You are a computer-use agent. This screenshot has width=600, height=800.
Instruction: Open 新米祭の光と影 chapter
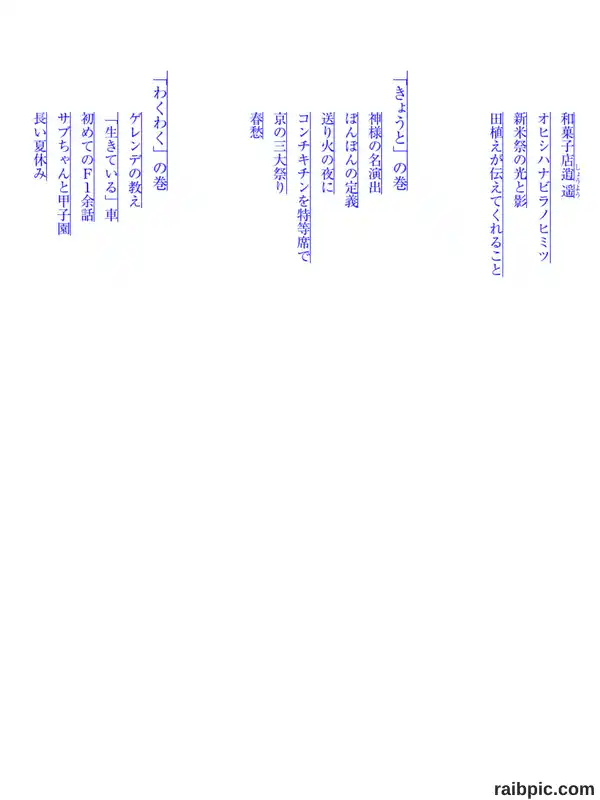[x=520, y=160]
